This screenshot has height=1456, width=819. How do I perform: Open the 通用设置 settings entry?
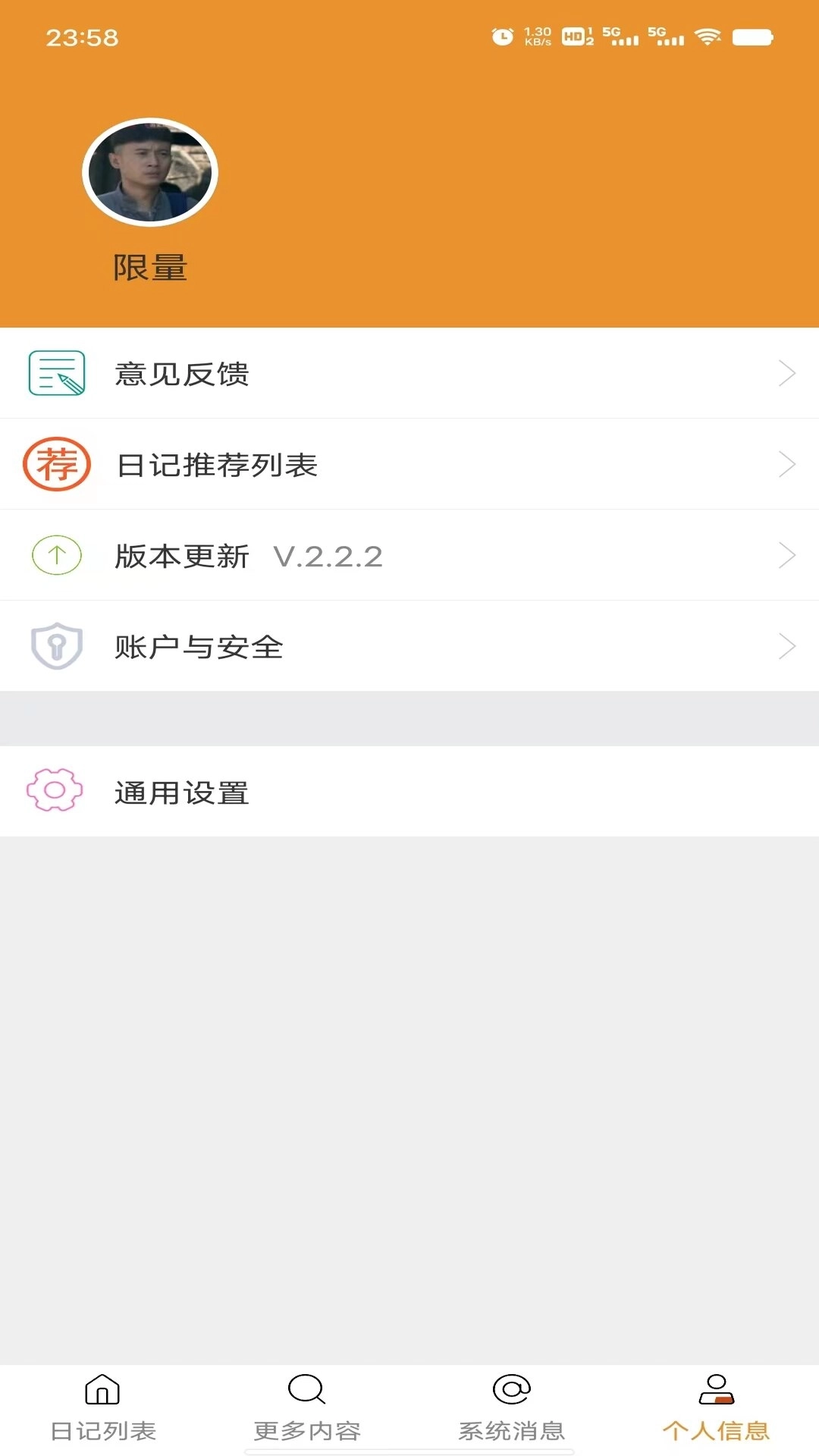click(x=182, y=793)
